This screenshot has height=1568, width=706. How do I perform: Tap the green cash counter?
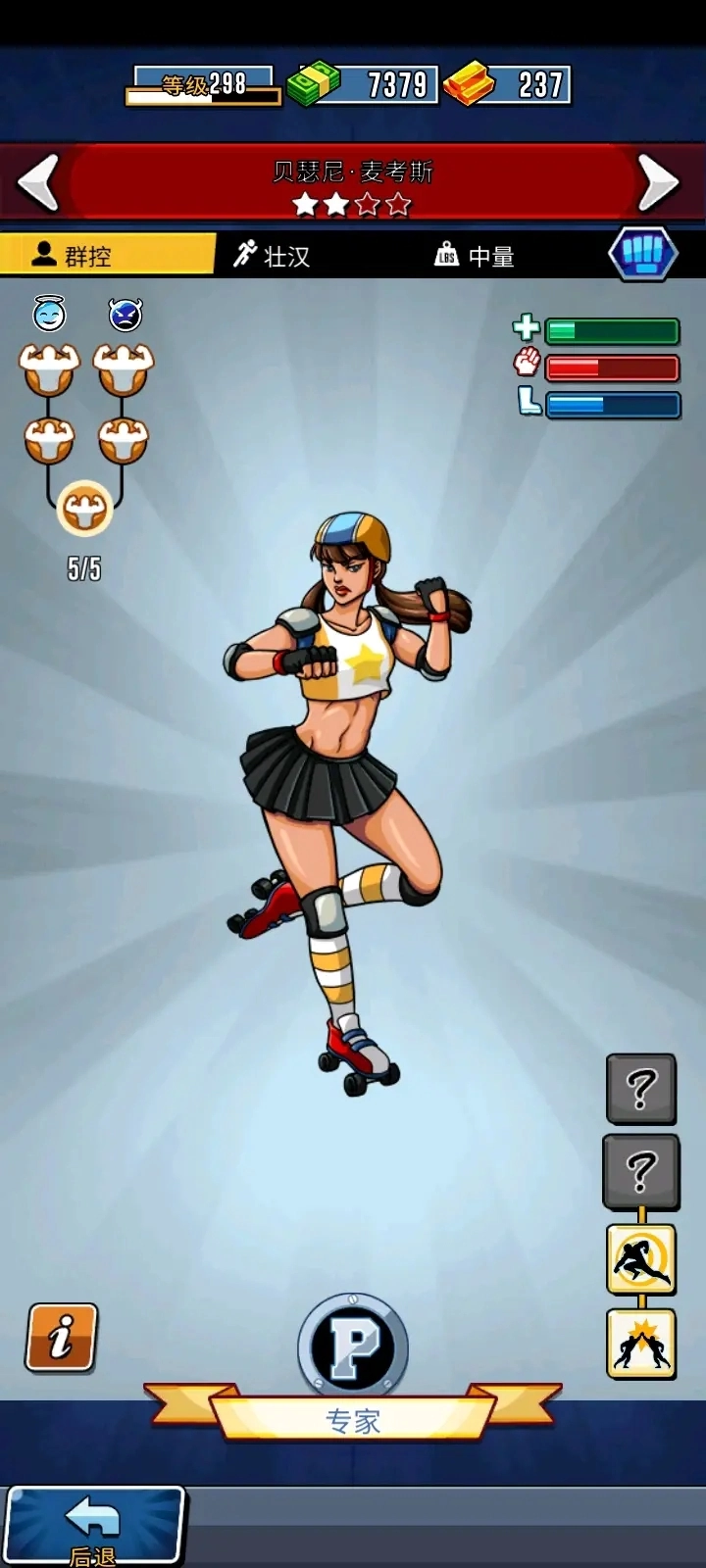click(363, 85)
